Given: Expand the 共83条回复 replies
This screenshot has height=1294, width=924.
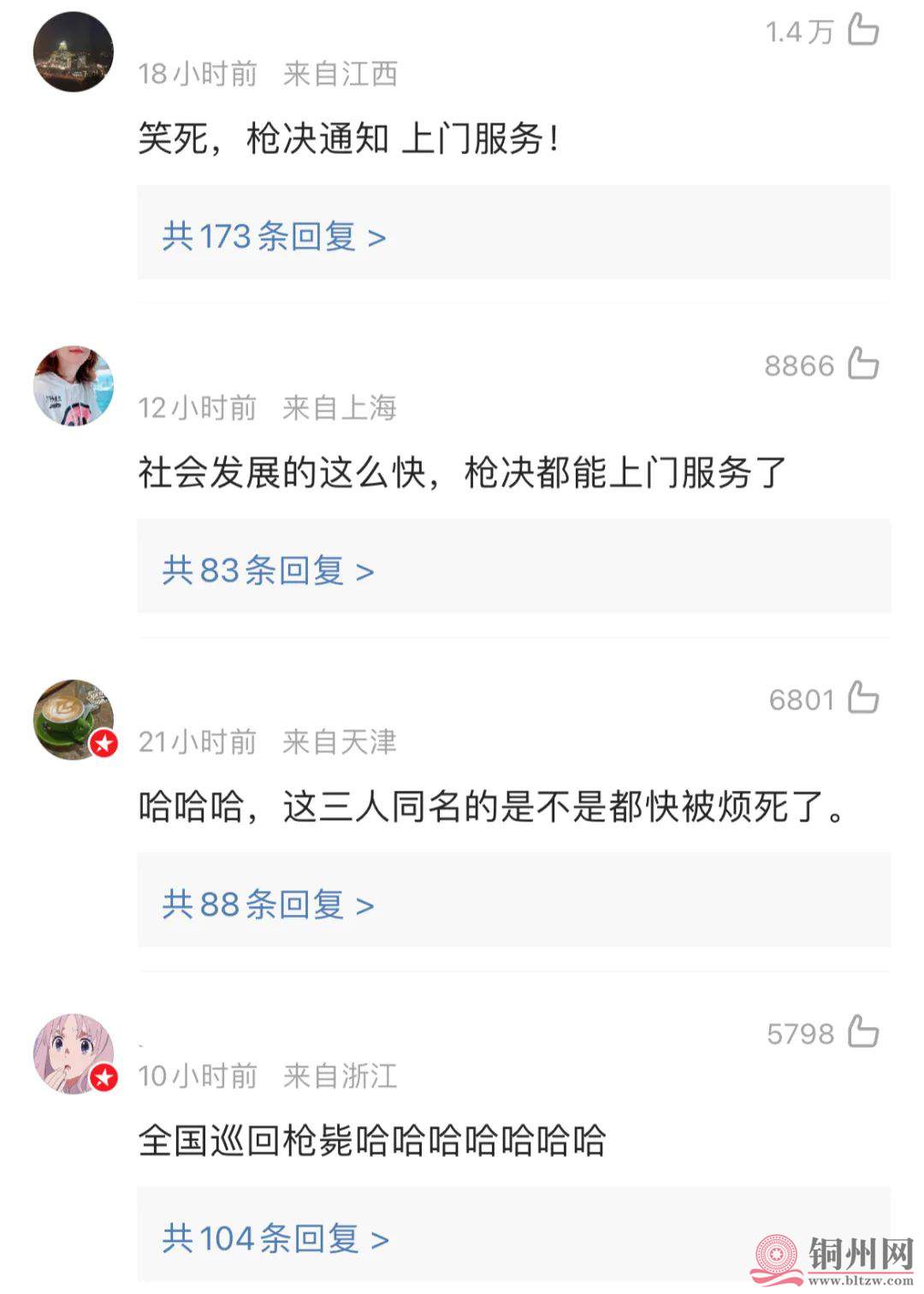Looking at the screenshot, I should (268, 570).
